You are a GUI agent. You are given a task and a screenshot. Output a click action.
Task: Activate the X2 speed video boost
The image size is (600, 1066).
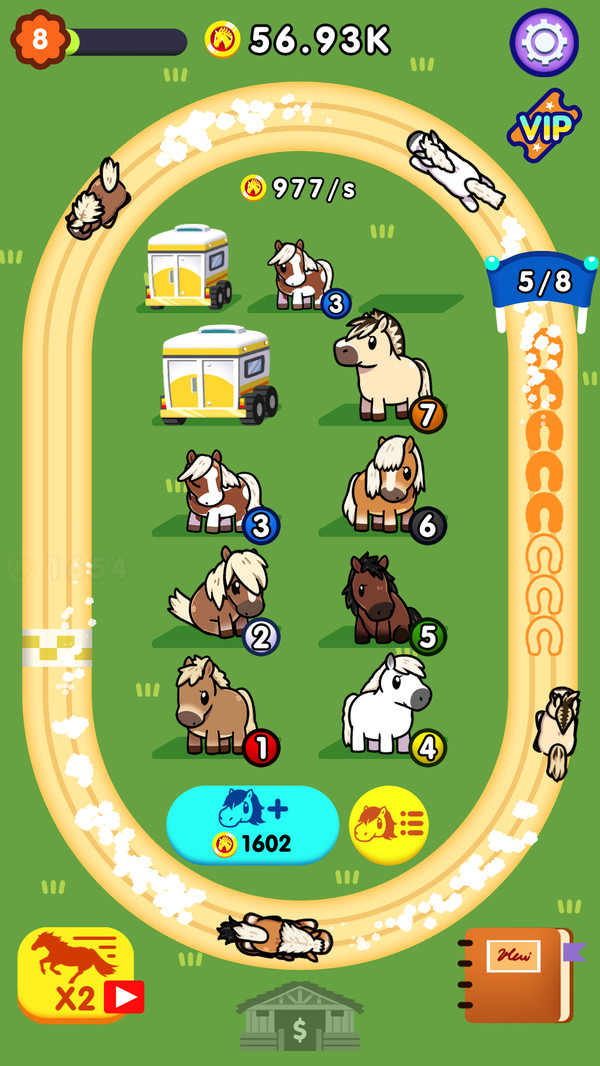click(x=77, y=975)
